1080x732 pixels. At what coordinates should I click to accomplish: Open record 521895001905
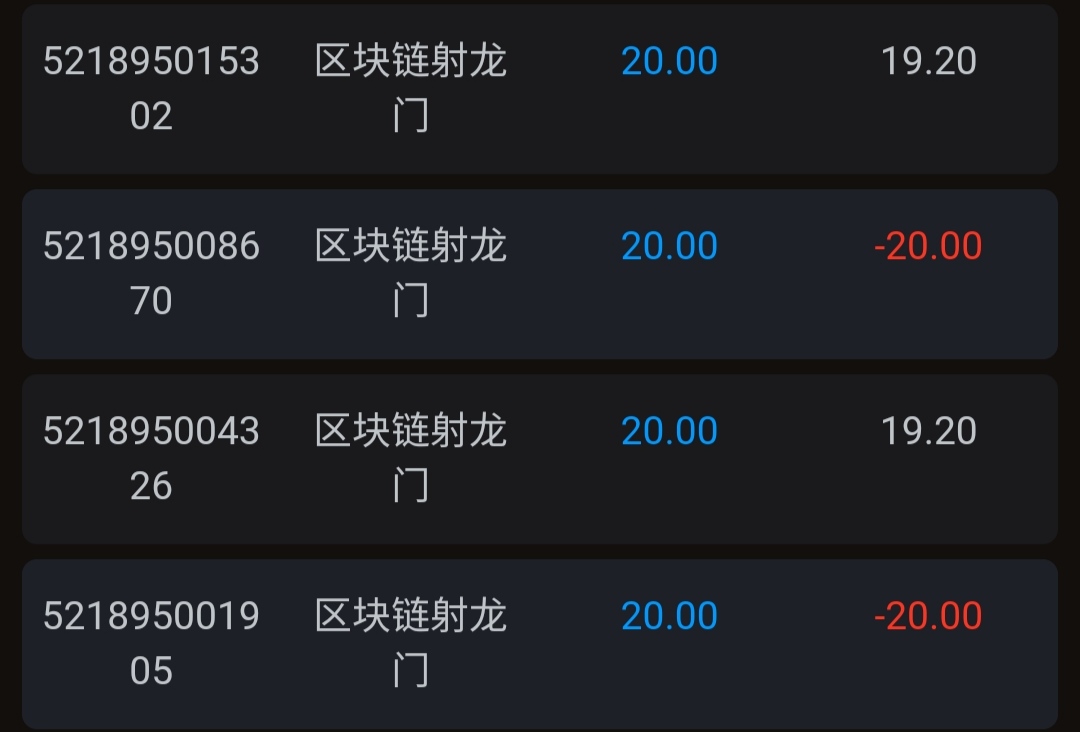[x=151, y=643]
